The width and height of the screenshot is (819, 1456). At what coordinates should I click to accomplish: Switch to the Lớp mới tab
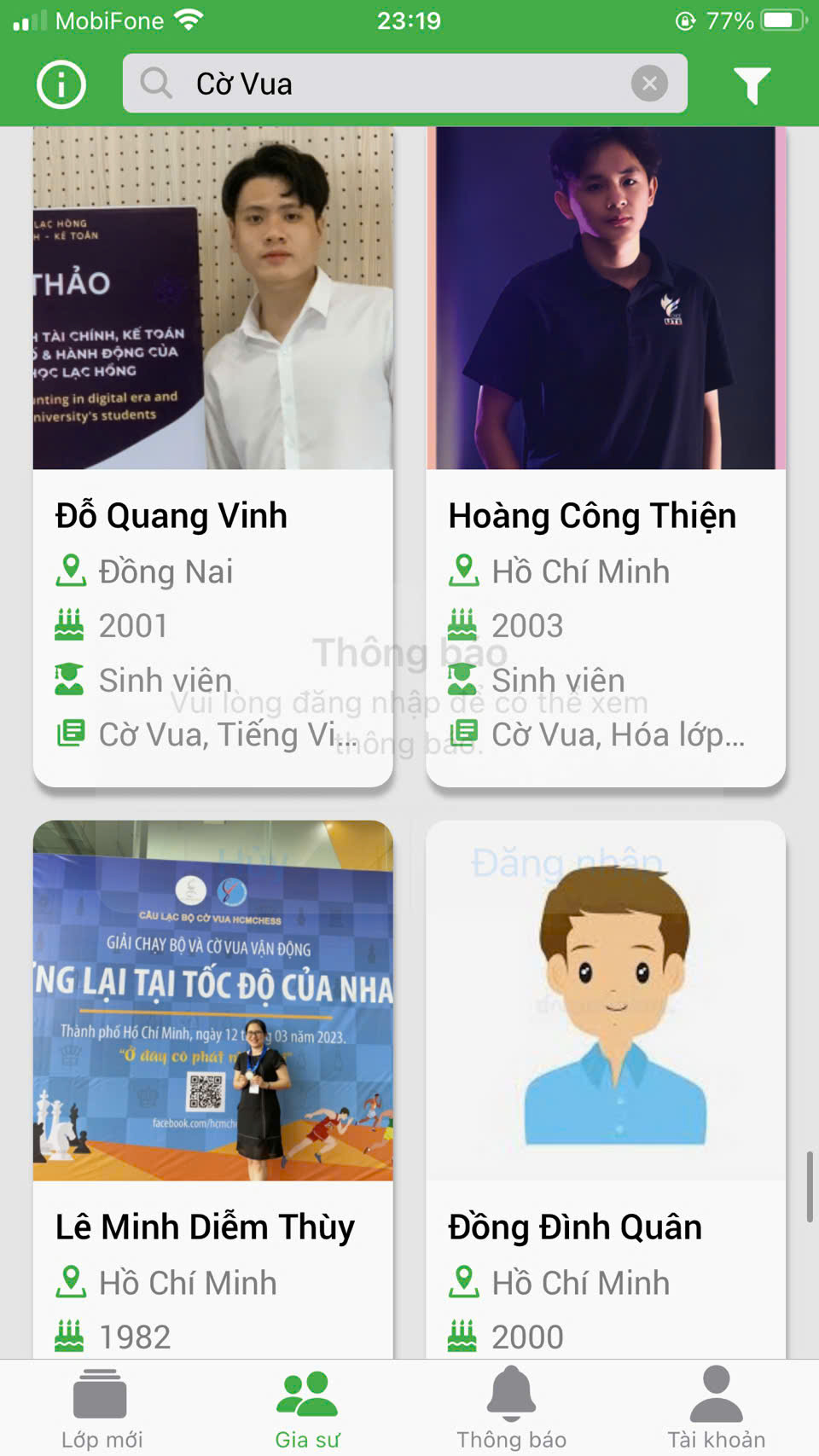pos(102,1409)
